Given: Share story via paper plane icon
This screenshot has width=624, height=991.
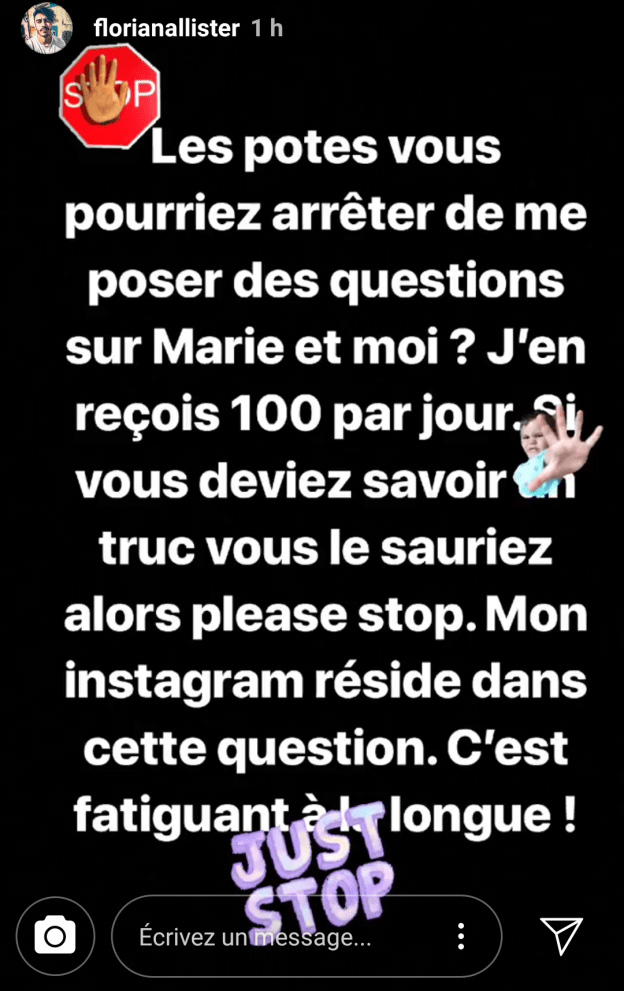Looking at the screenshot, I should [x=561, y=936].
